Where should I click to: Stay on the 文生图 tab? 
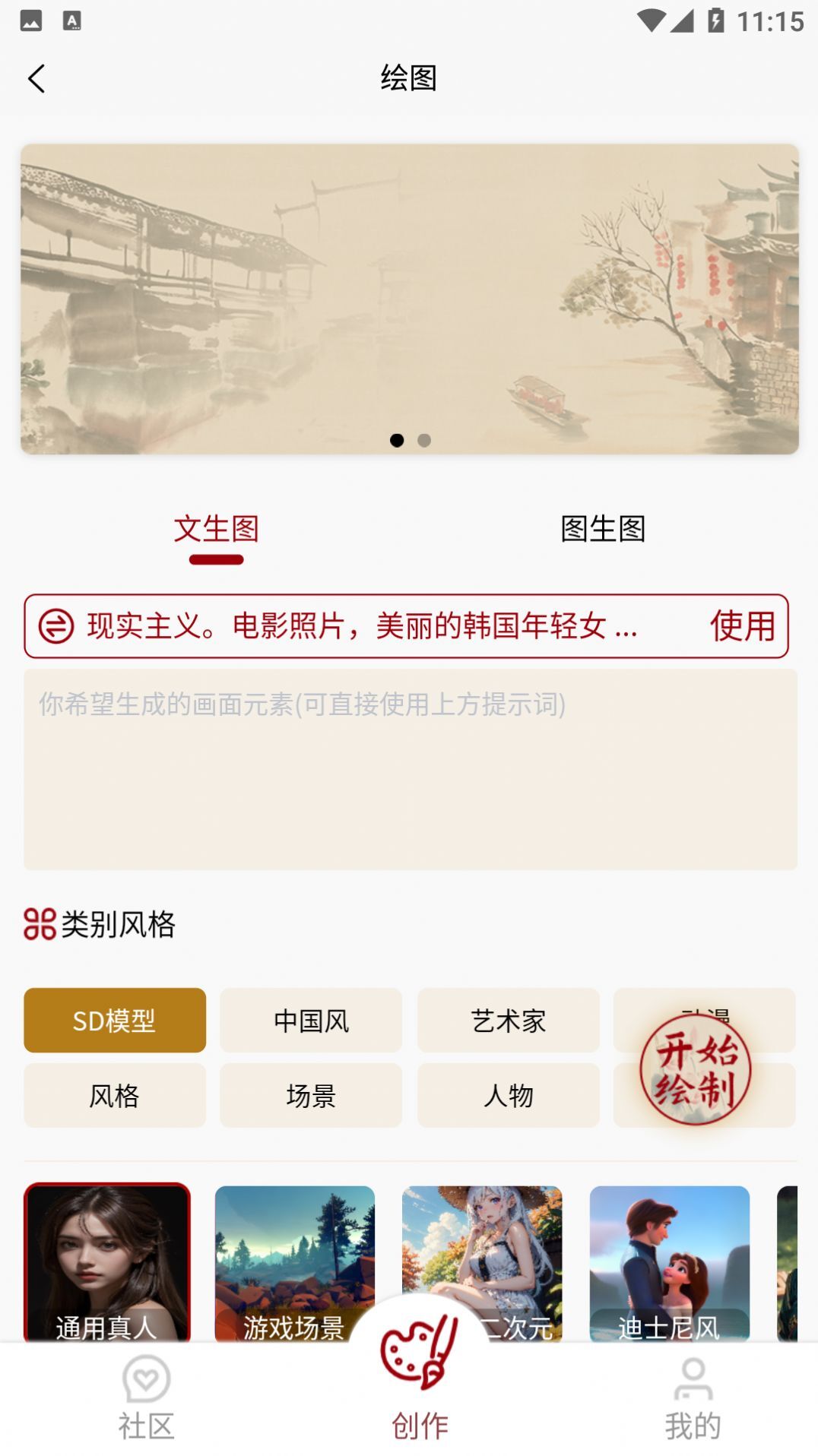coord(217,531)
